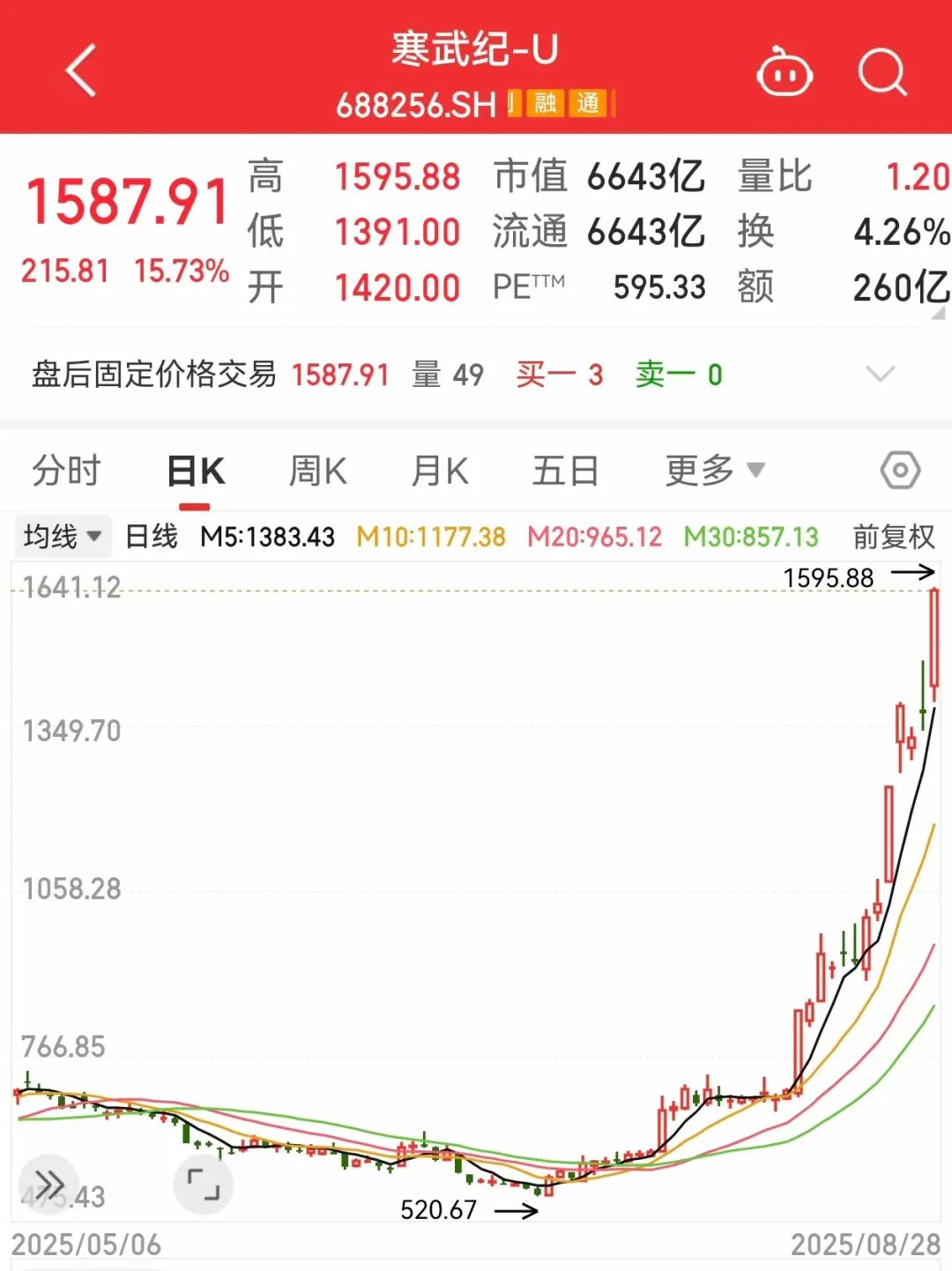
Task: Change the 前复权 adjustment setting
Action: click(x=893, y=536)
